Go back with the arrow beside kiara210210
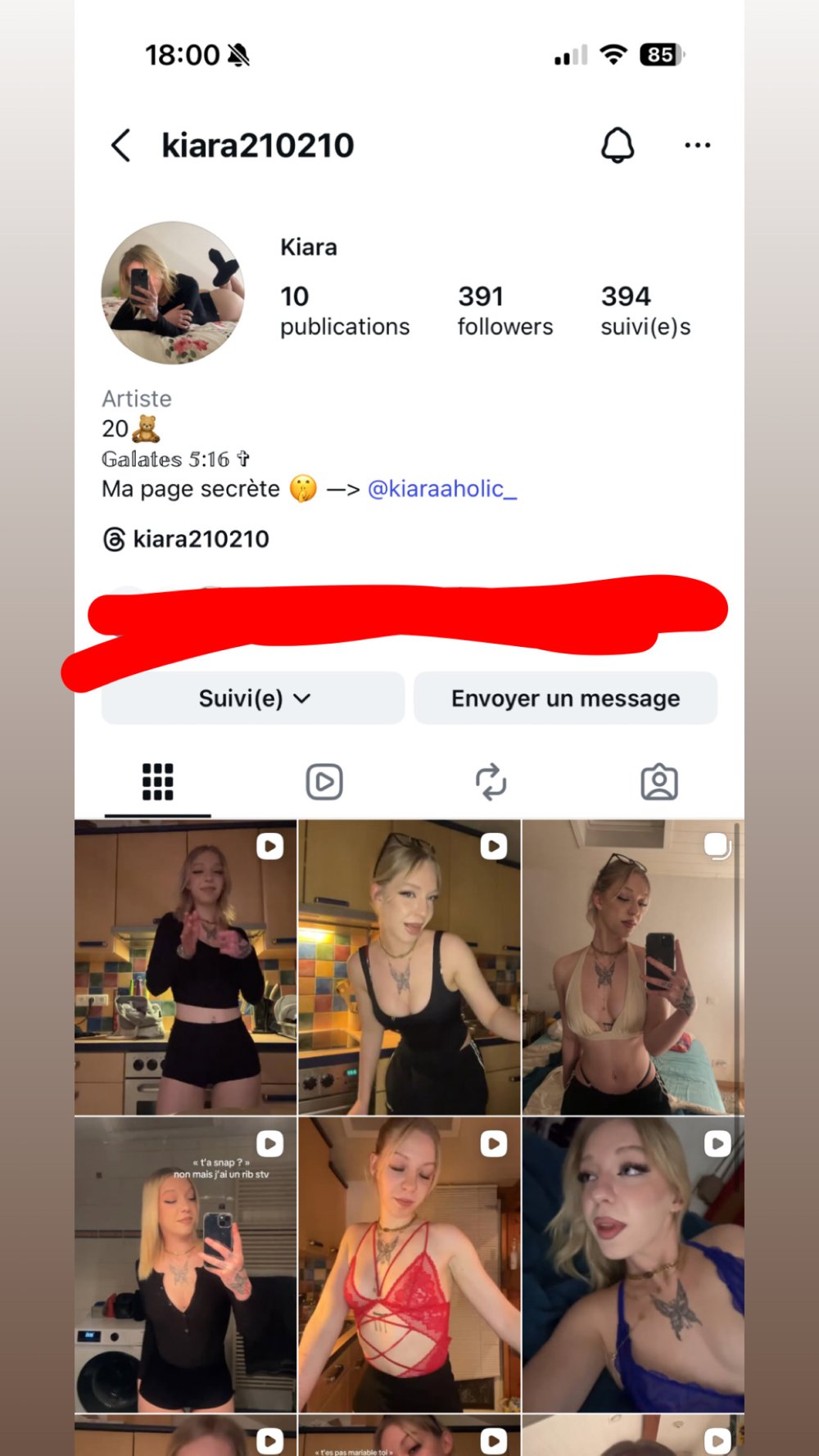Viewport: 819px width, 1456px height. 121,146
